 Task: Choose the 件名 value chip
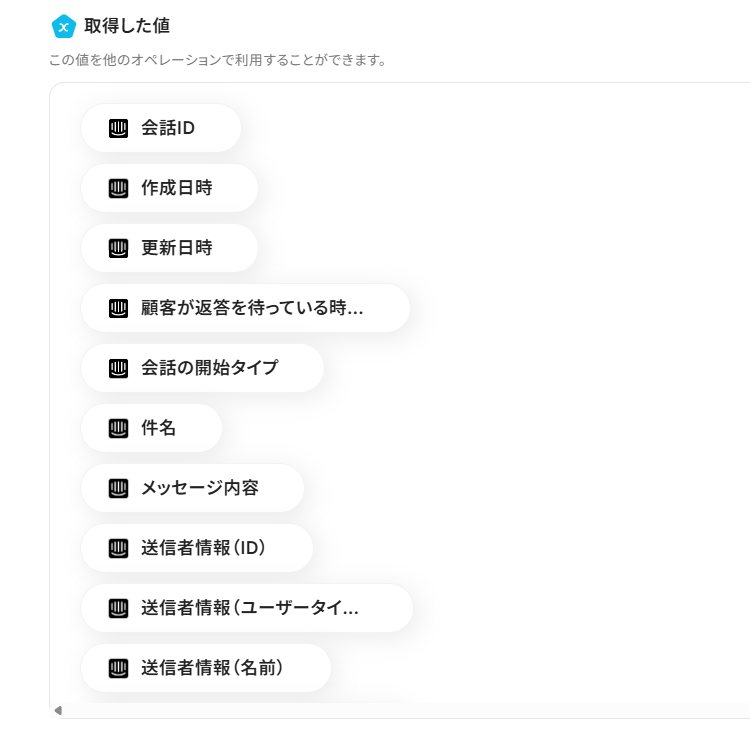pyautogui.click(x=151, y=428)
